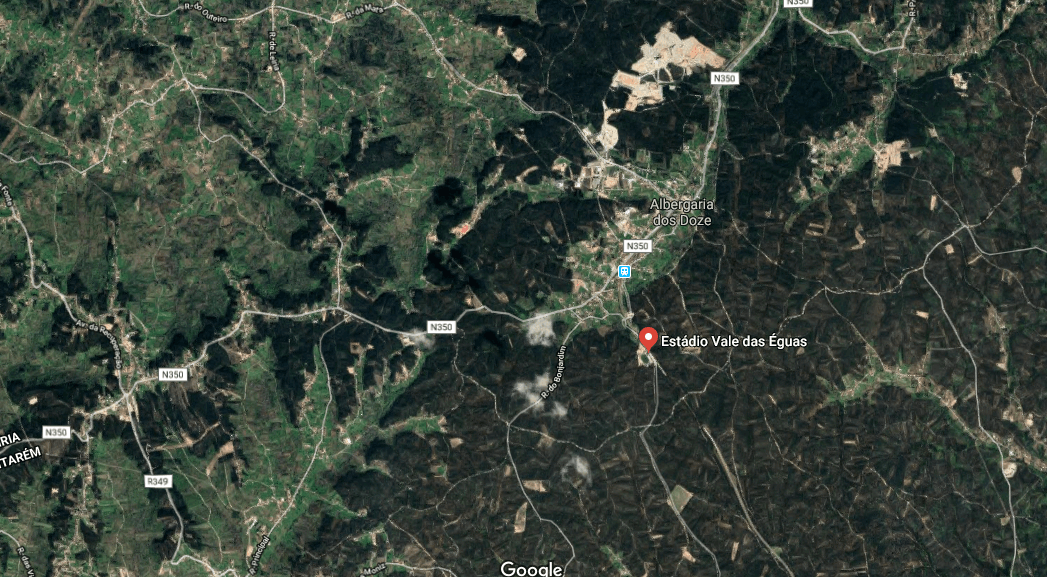Viewport: 1047px width, 577px height.
Task: Tap the red Estádio Vale das Éguas pin
Action: coord(647,339)
